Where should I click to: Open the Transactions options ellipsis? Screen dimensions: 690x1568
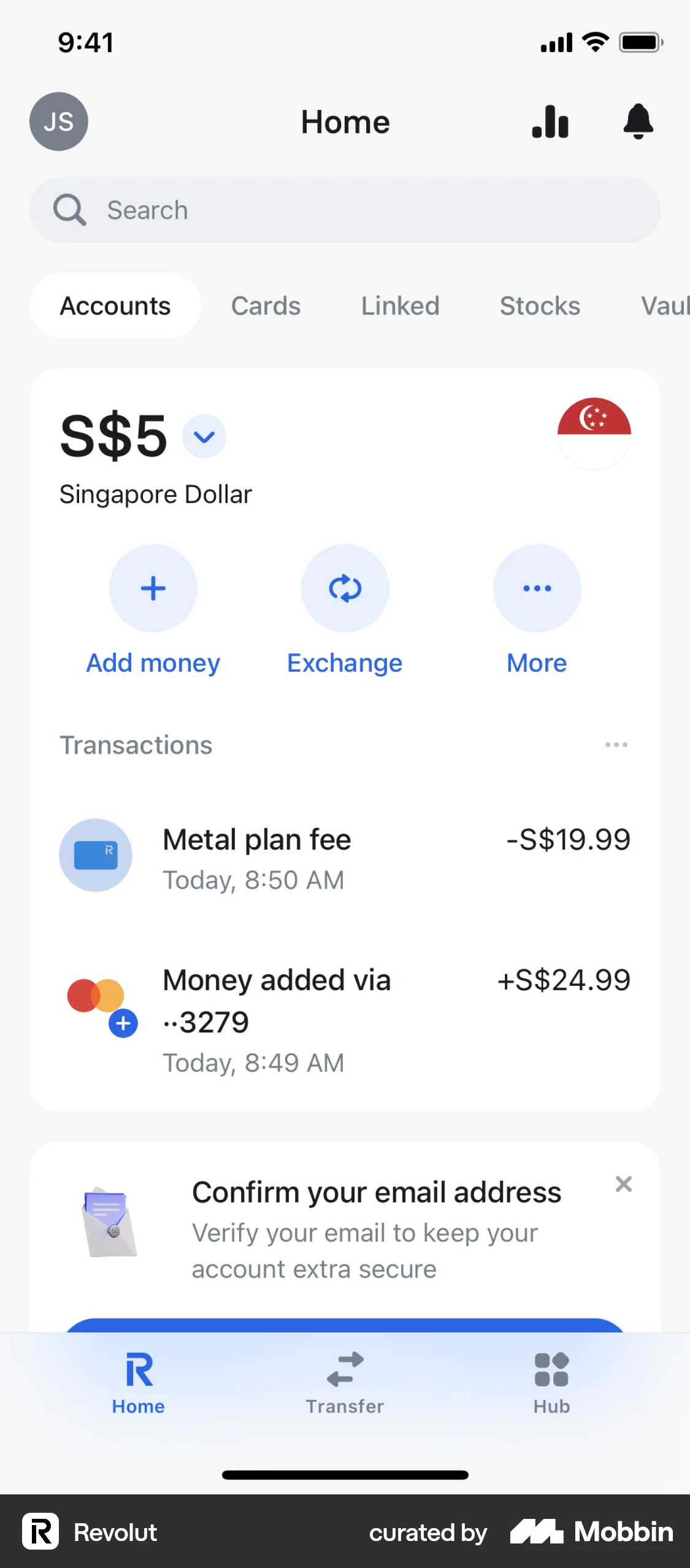click(x=616, y=745)
